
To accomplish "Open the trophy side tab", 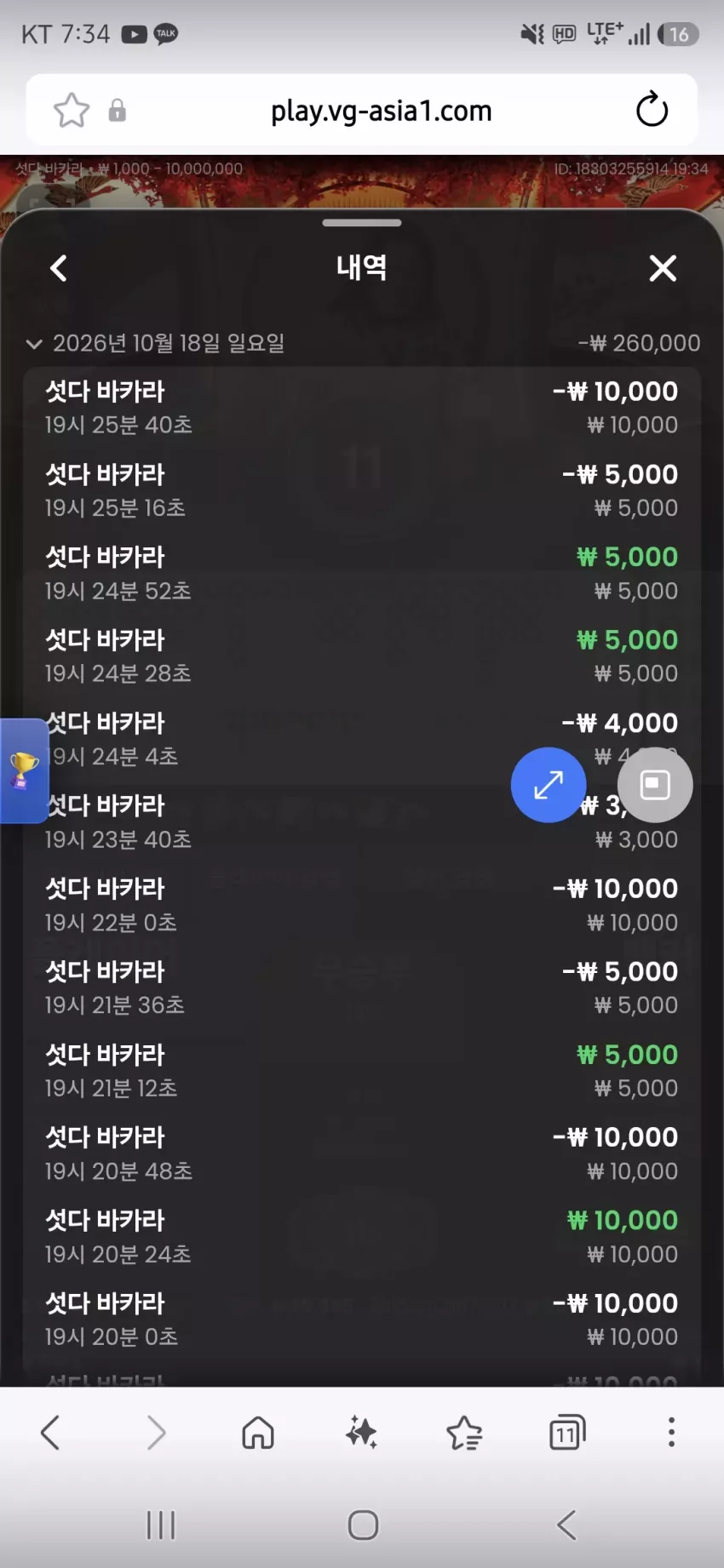I will 23,771.
